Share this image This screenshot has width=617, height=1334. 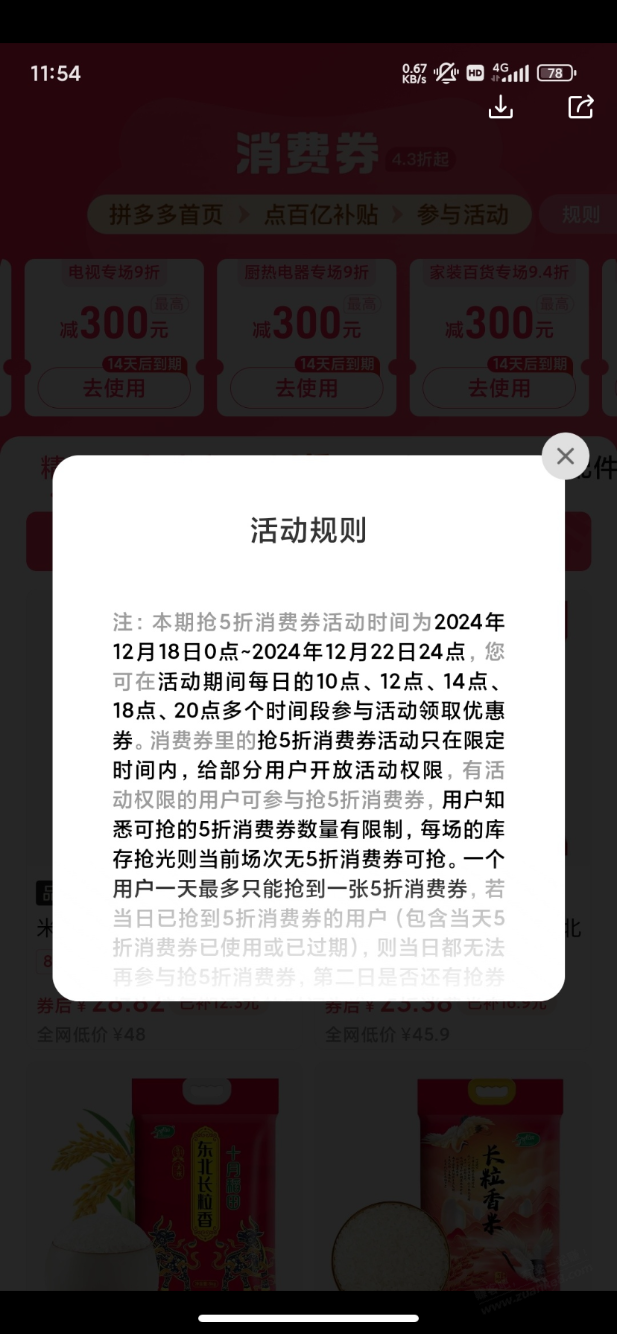580,107
